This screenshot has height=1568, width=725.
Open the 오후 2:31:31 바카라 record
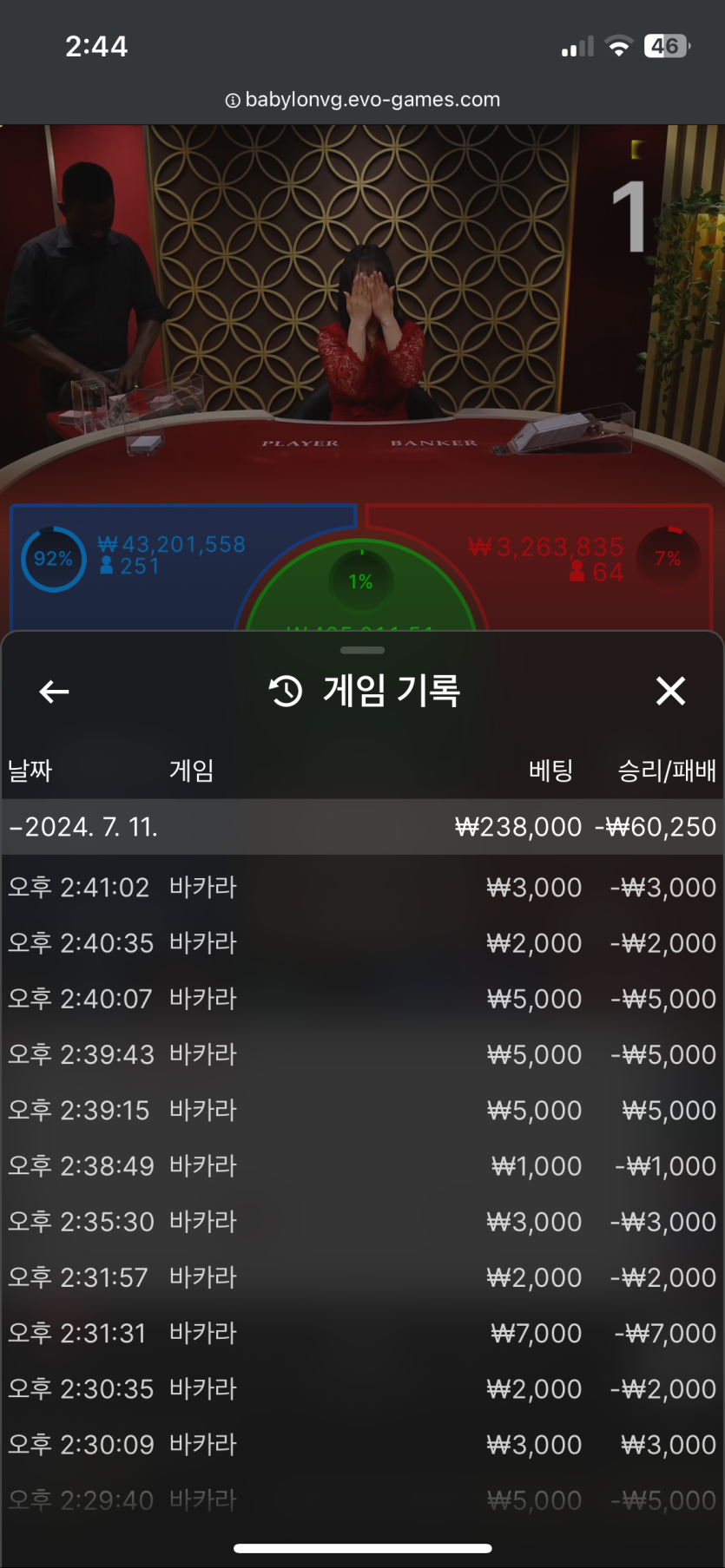click(362, 1333)
